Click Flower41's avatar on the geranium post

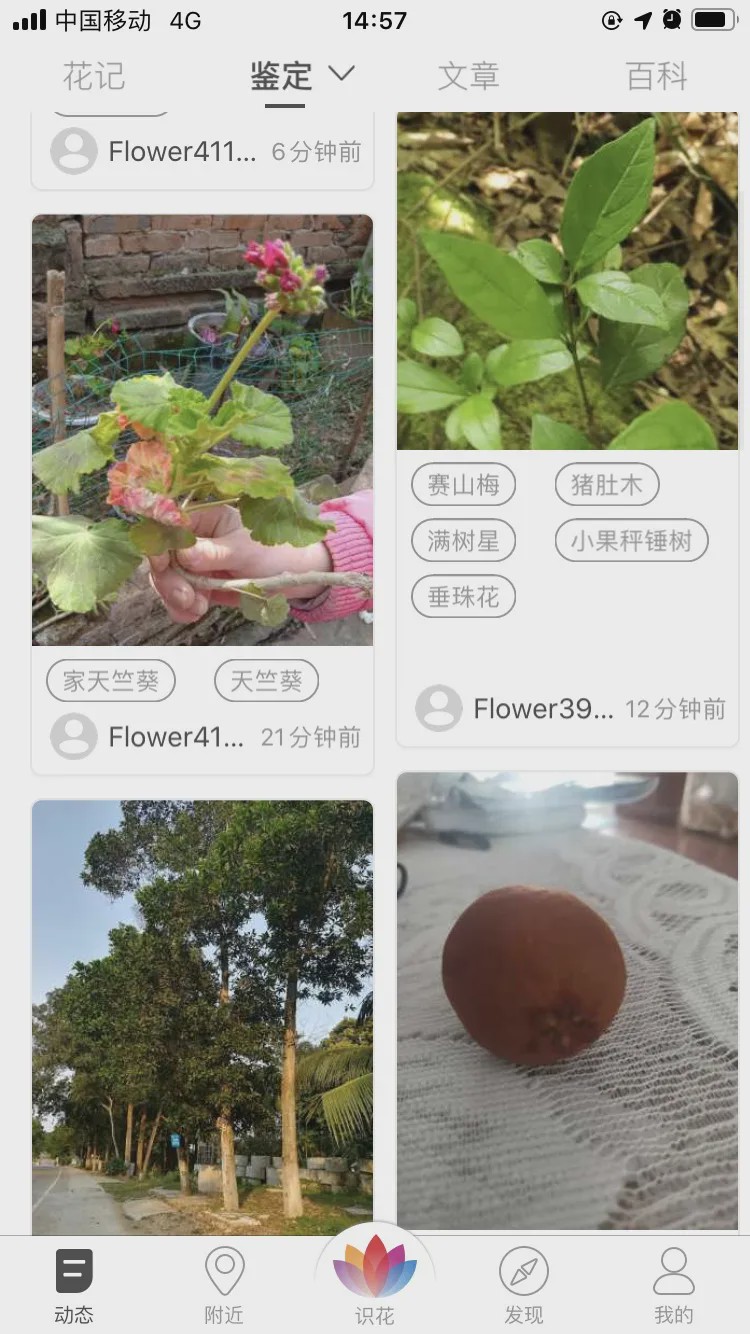(x=71, y=737)
